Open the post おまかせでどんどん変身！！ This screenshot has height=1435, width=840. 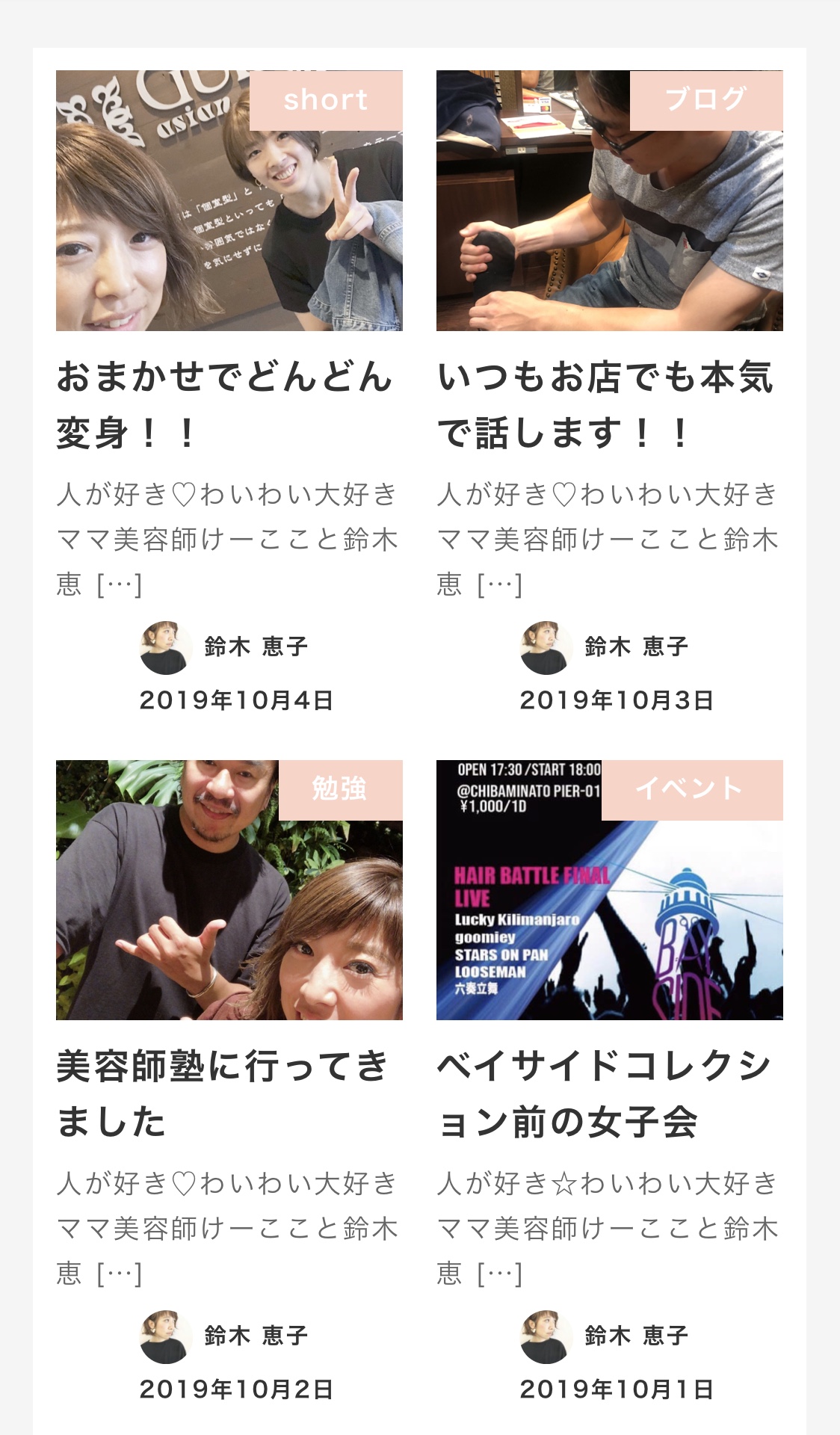(x=224, y=404)
